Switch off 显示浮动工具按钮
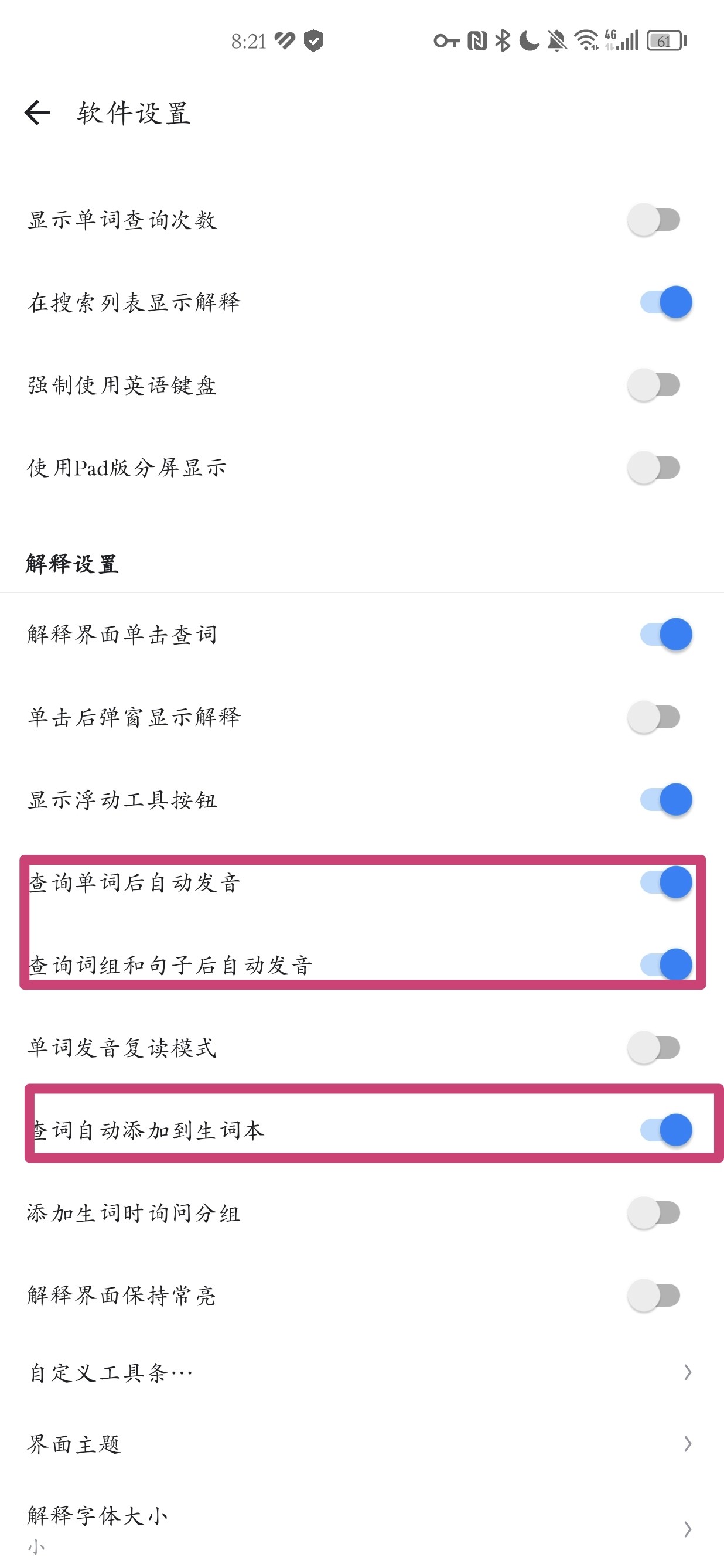This screenshot has width=724, height=1568. (x=666, y=799)
